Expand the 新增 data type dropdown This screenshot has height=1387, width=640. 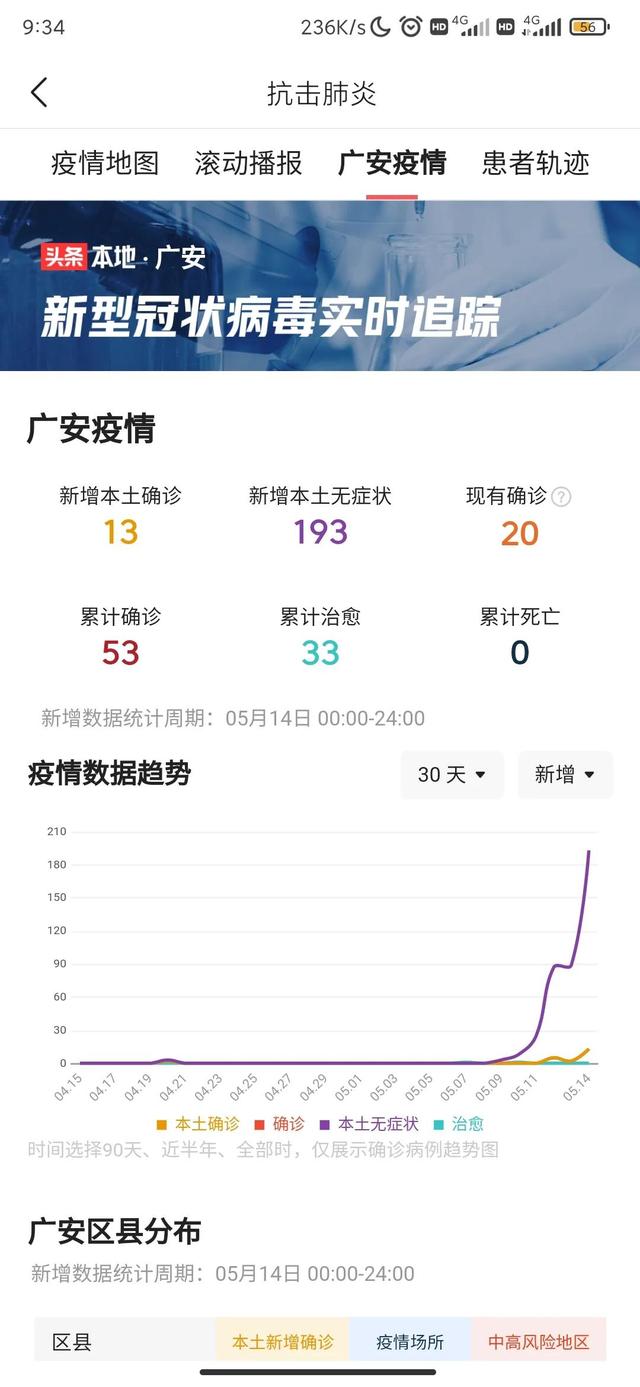[x=565, y=775]
